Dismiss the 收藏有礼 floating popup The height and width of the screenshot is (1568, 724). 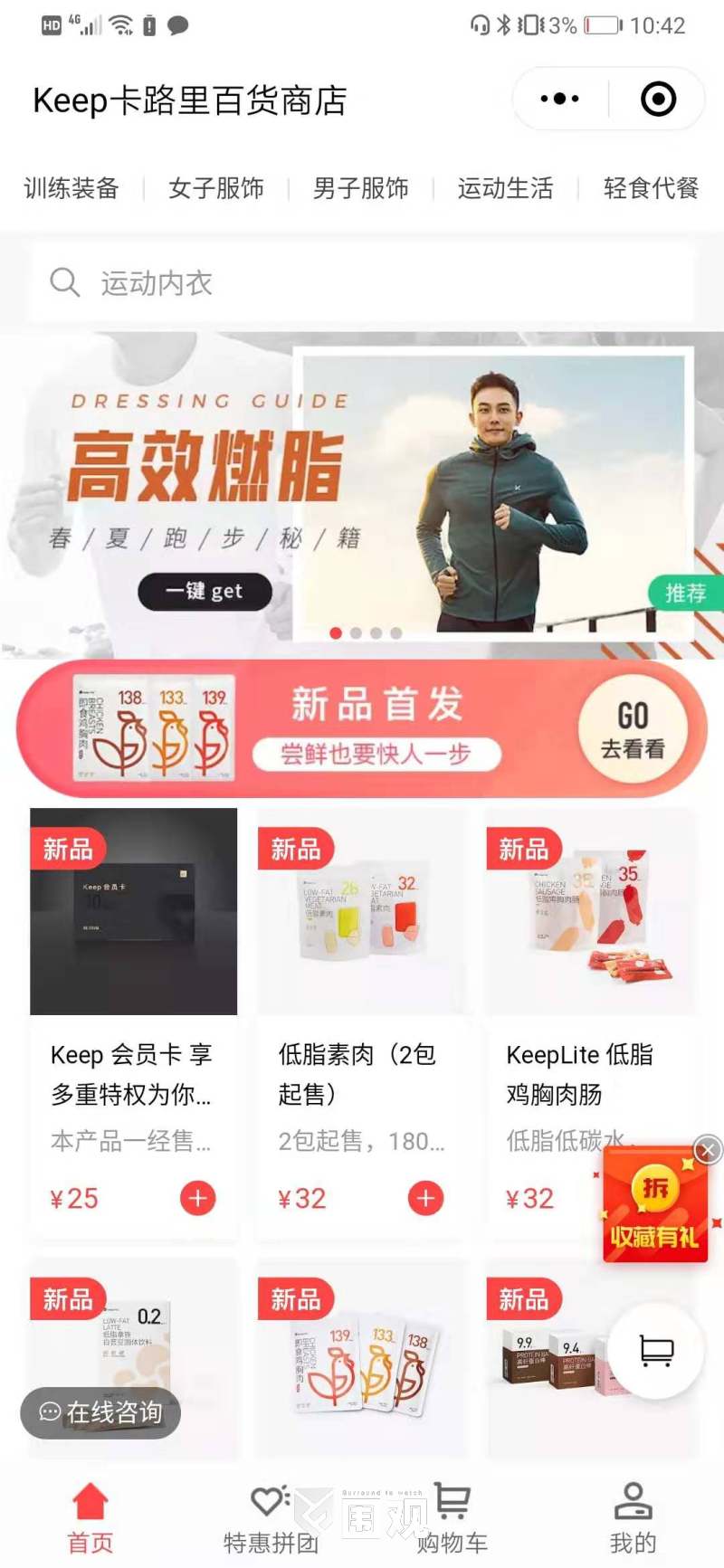708,1150
